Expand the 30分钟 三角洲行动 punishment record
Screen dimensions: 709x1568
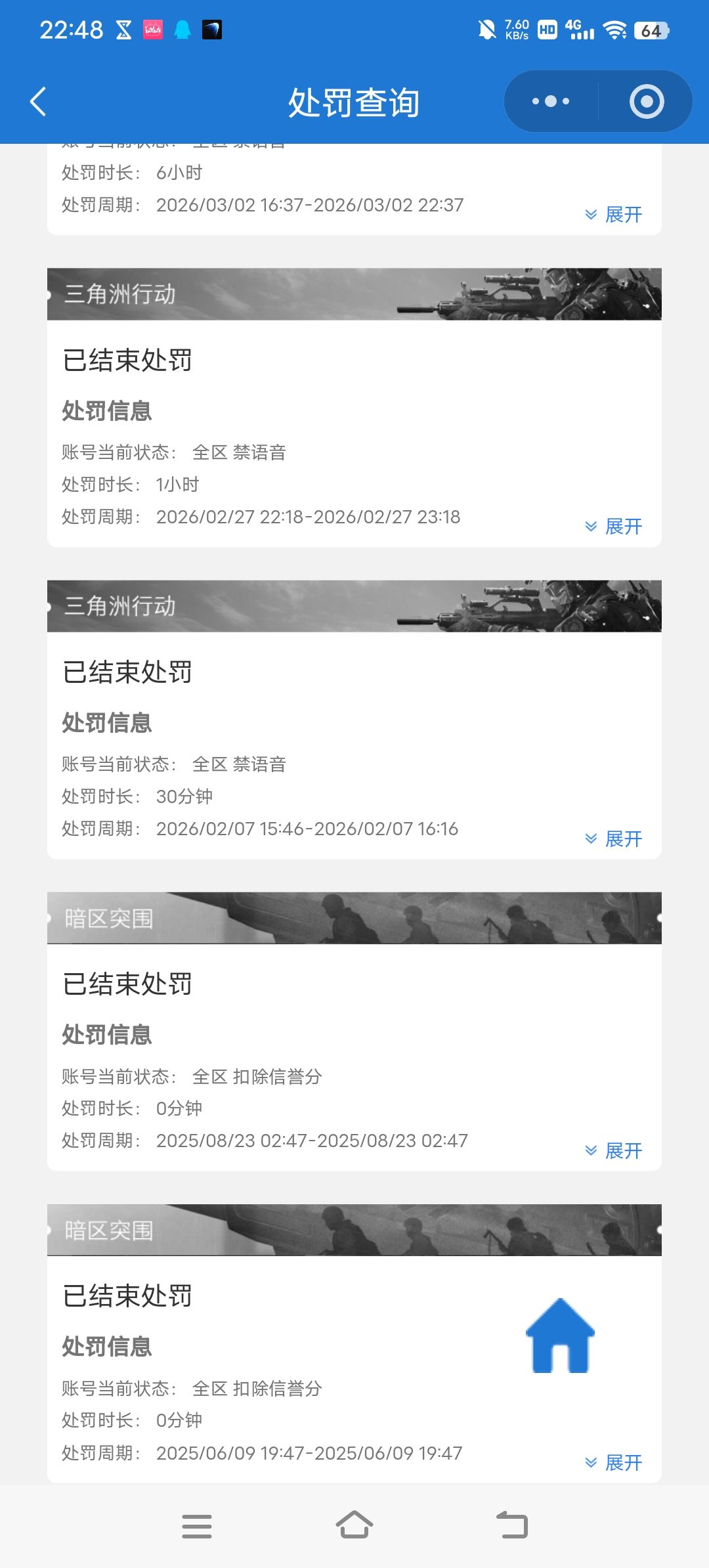pos(613,838)
